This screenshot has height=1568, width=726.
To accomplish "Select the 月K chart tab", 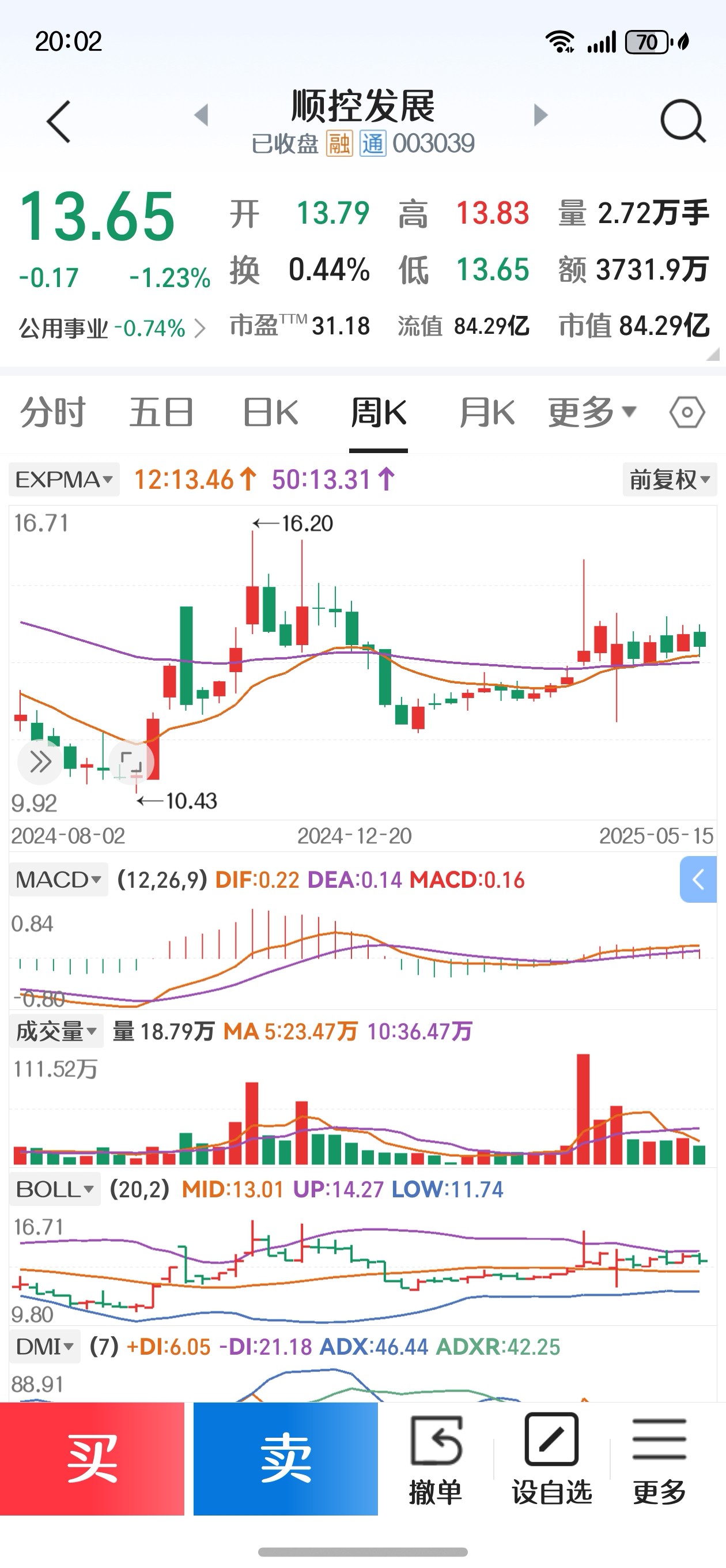I will (x=486, y=412).
